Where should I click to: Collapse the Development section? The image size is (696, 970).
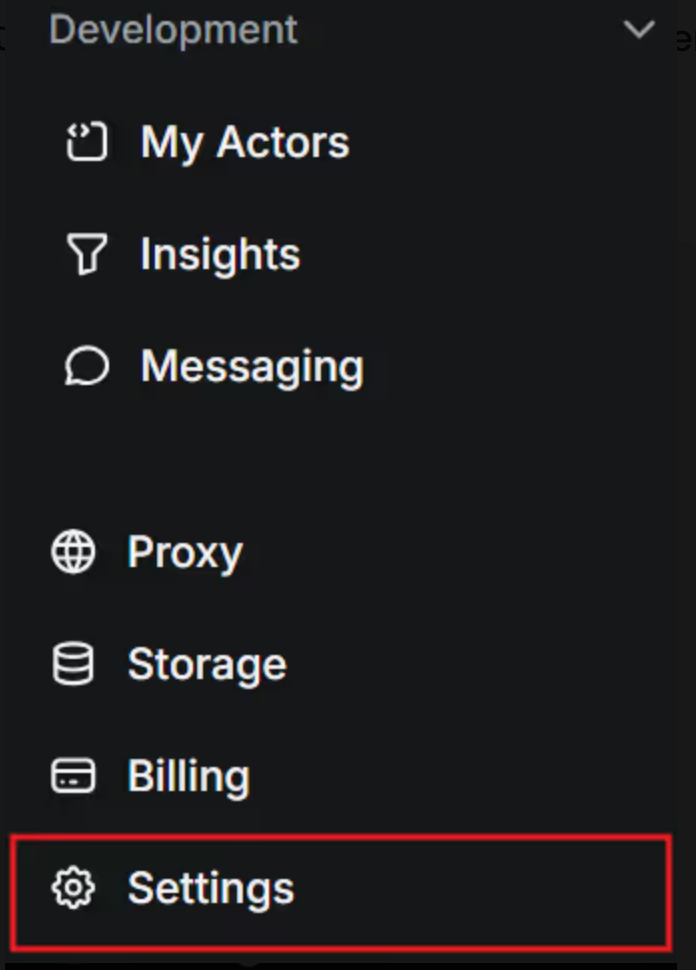pos(638,30)
